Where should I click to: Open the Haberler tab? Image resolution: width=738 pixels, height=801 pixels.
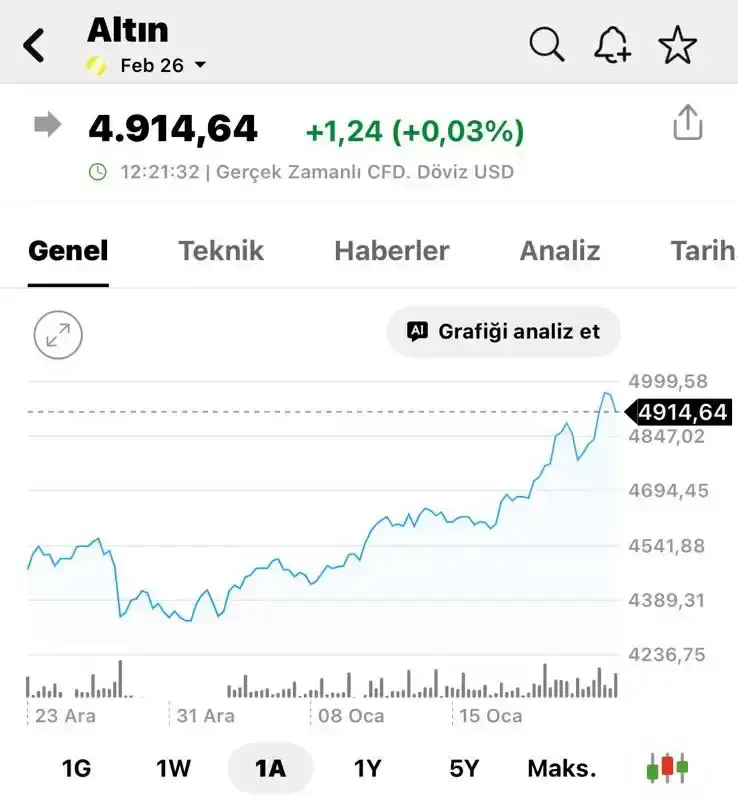391,251
